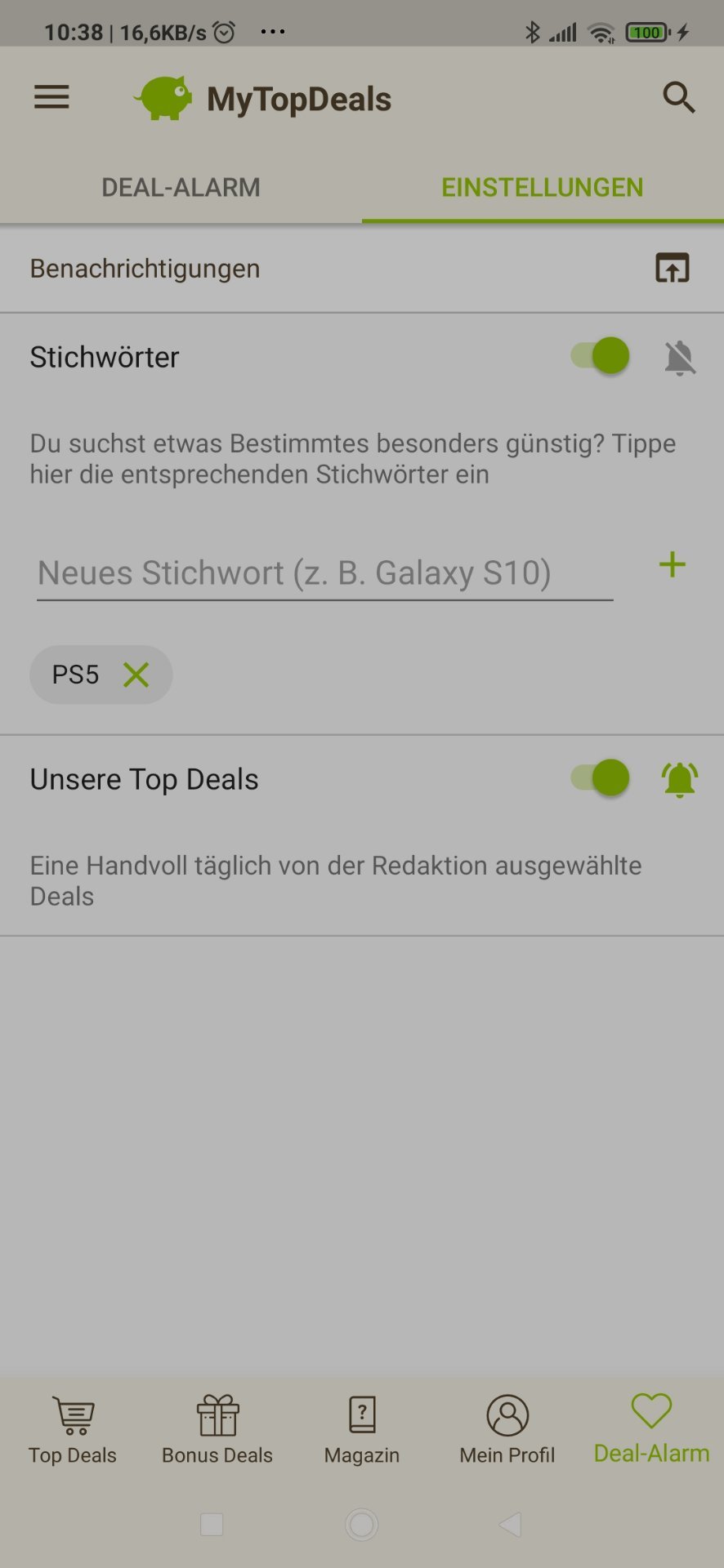The width and height of the screenshot is (724, 1568).
Task: Go to Top Deals in bottom navigation
Action: tap(73, 1429)
